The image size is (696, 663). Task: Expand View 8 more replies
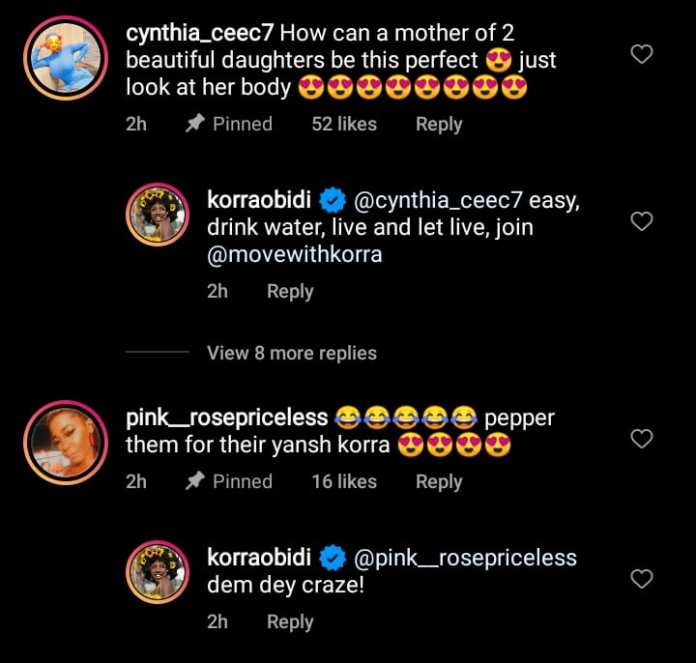point(291,353)
